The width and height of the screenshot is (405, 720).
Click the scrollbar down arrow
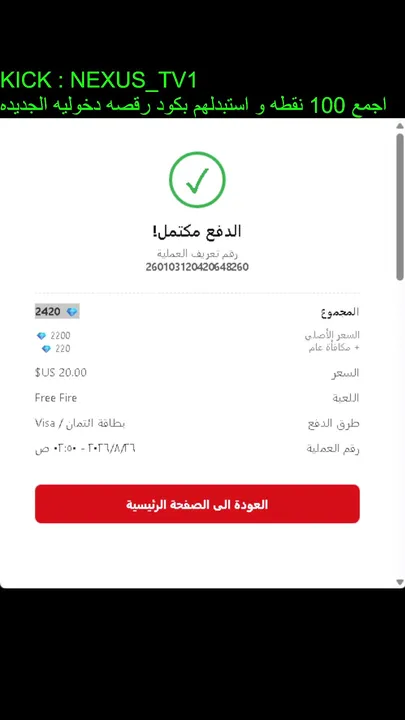(x=400, y=582)
